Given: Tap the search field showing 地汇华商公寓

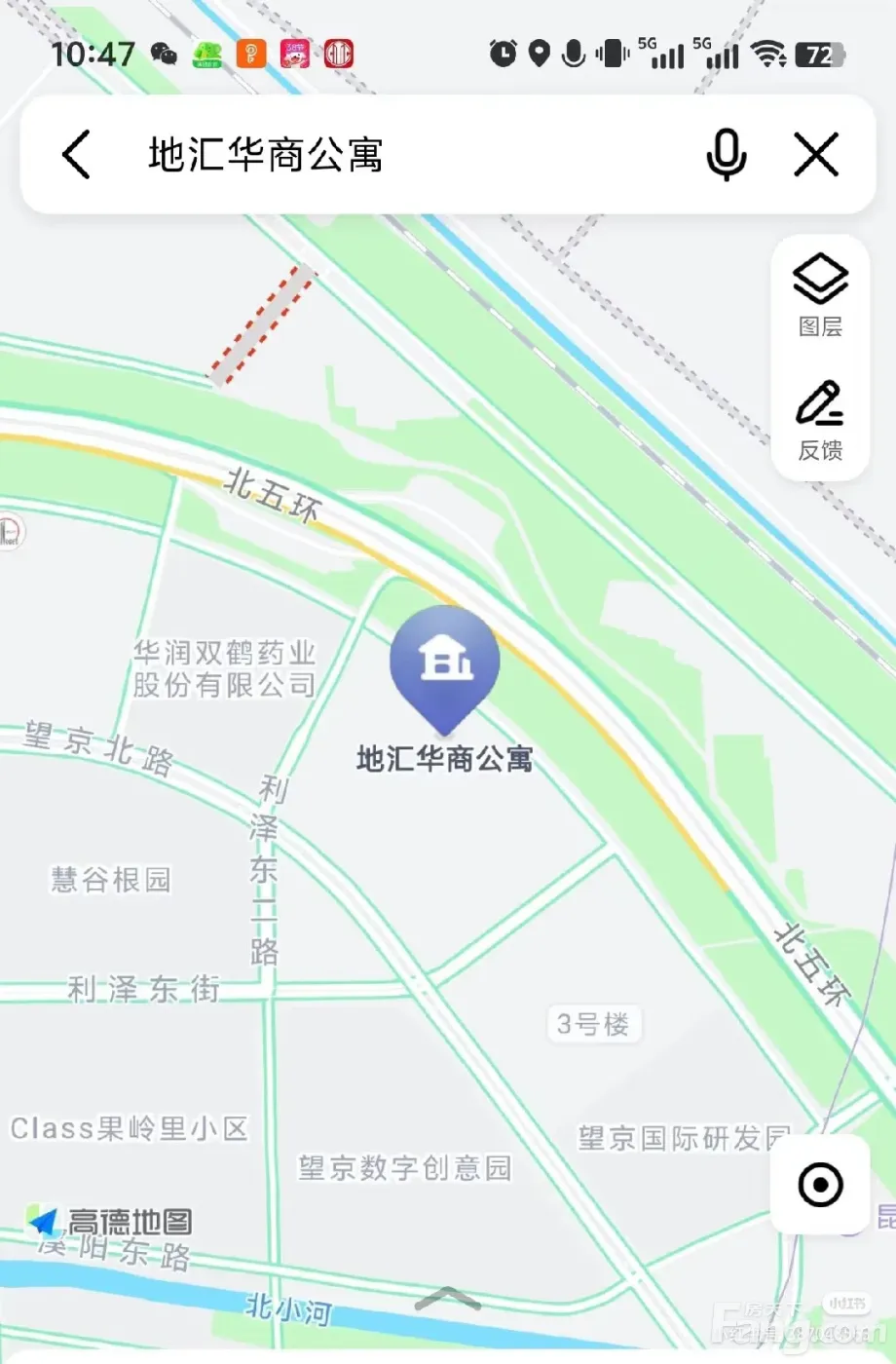Looking at the screenshot, I should [390, 155].
